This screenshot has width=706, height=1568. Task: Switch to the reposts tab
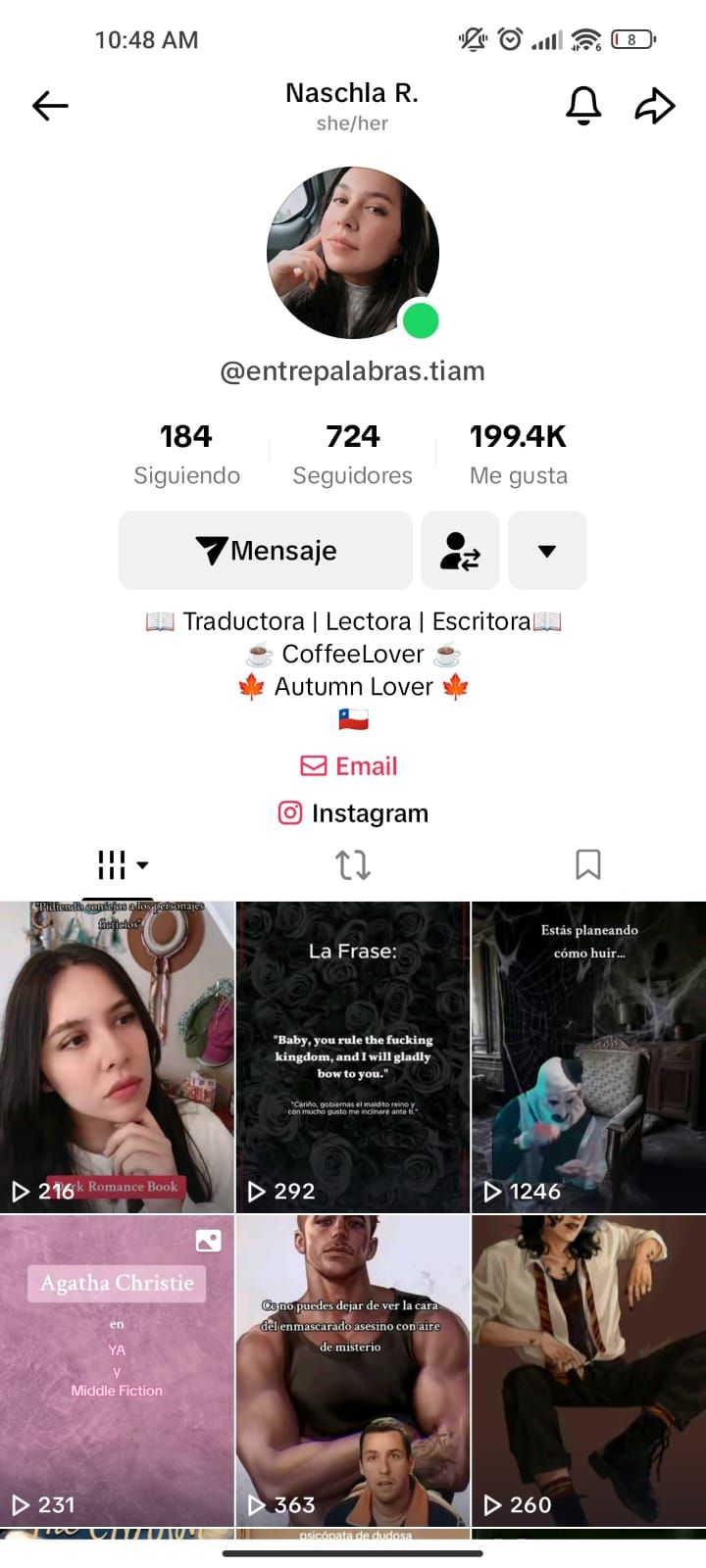[x=353, y=864]
